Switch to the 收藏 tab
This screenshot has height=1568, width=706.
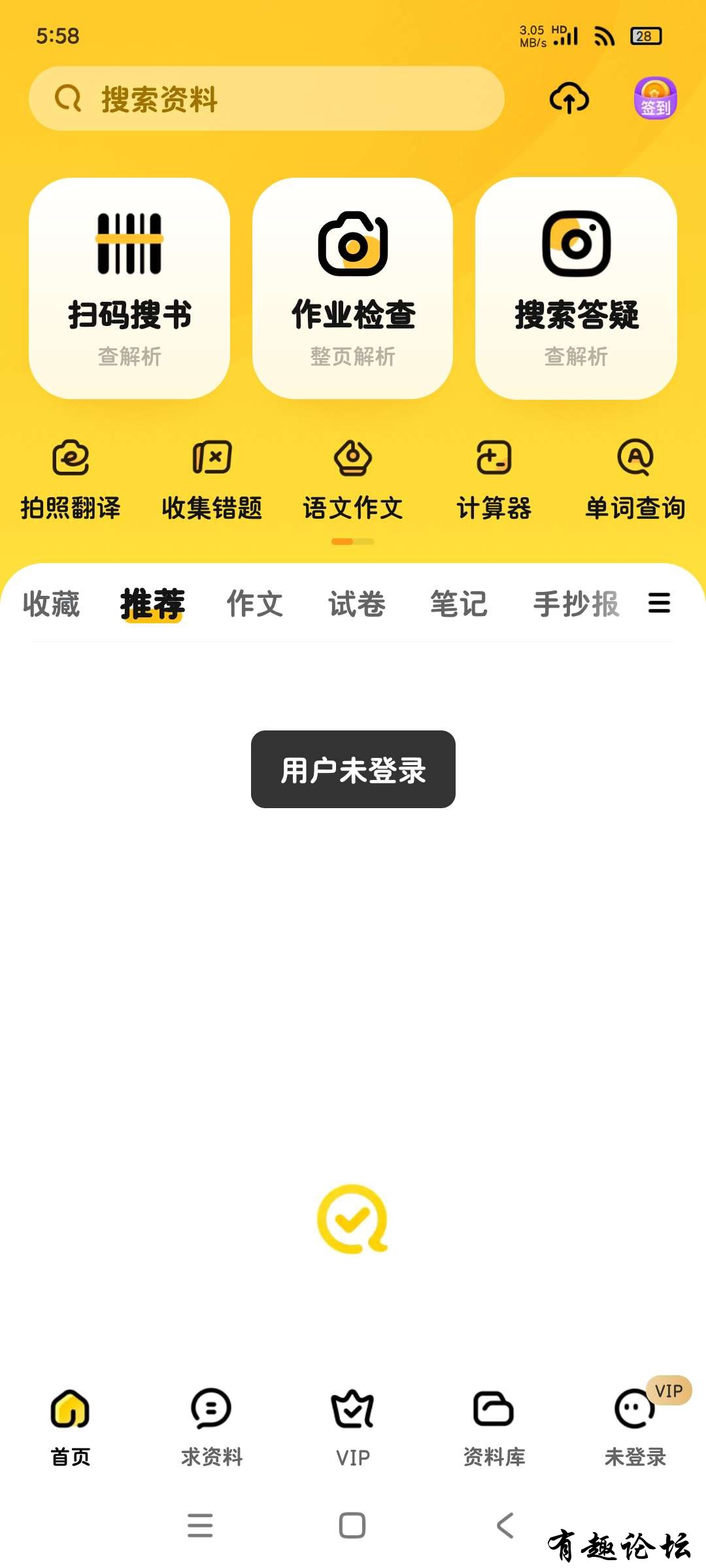click(51, 604)
